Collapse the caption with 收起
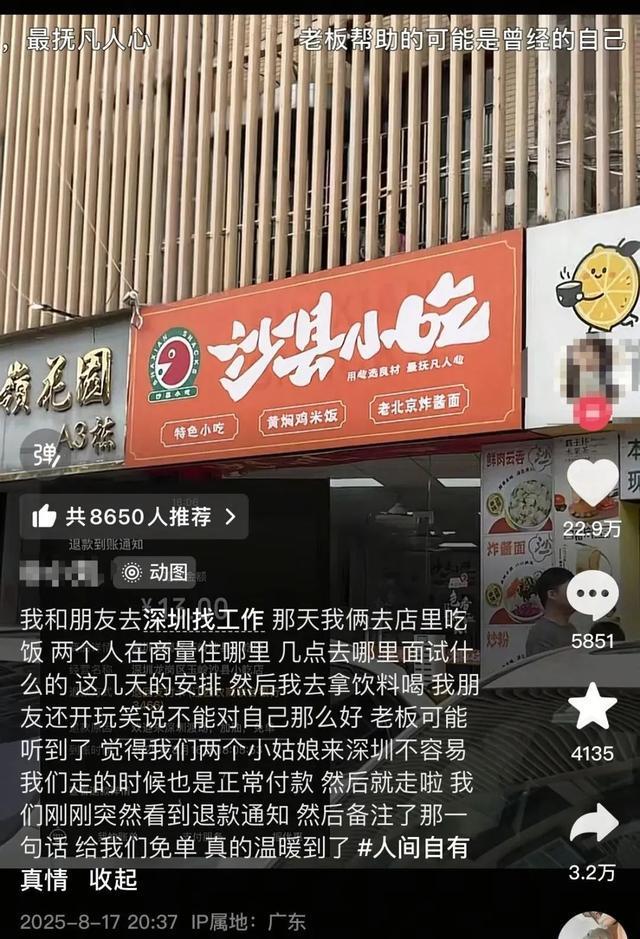This screenshot has width=640, height=939. click(113, 880)
